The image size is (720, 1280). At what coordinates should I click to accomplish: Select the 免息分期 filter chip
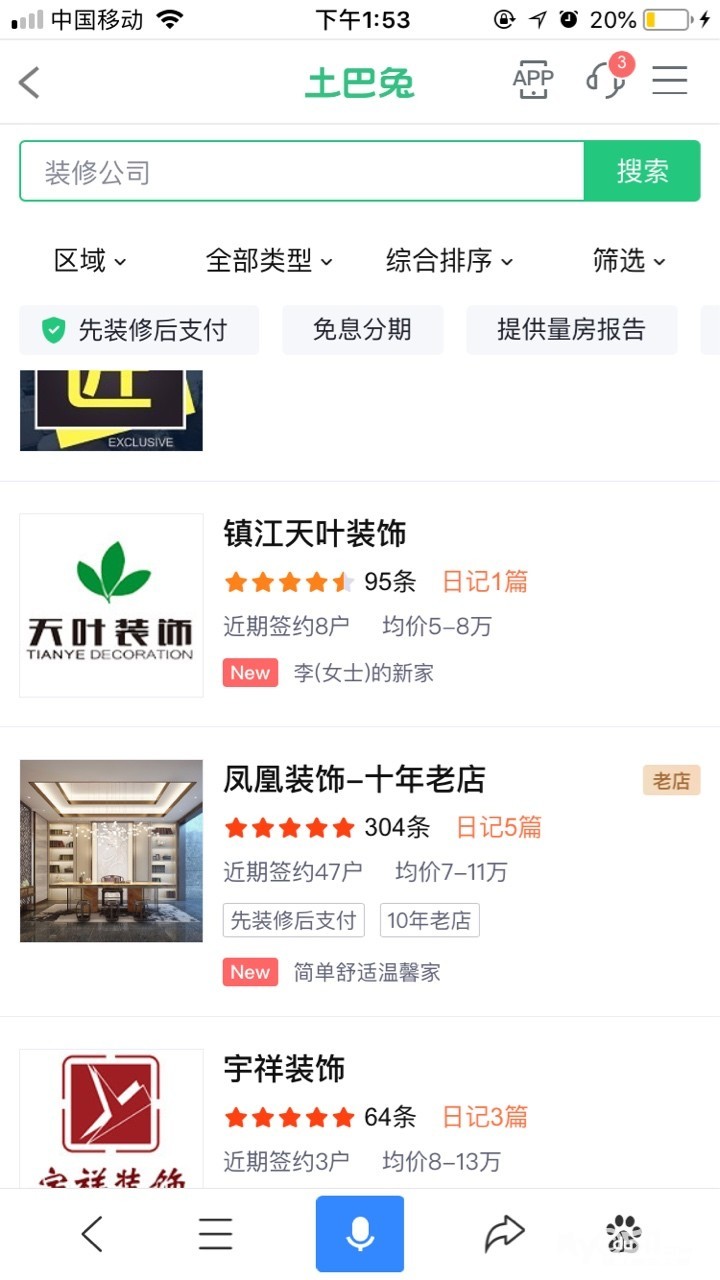tap(362, 330)
